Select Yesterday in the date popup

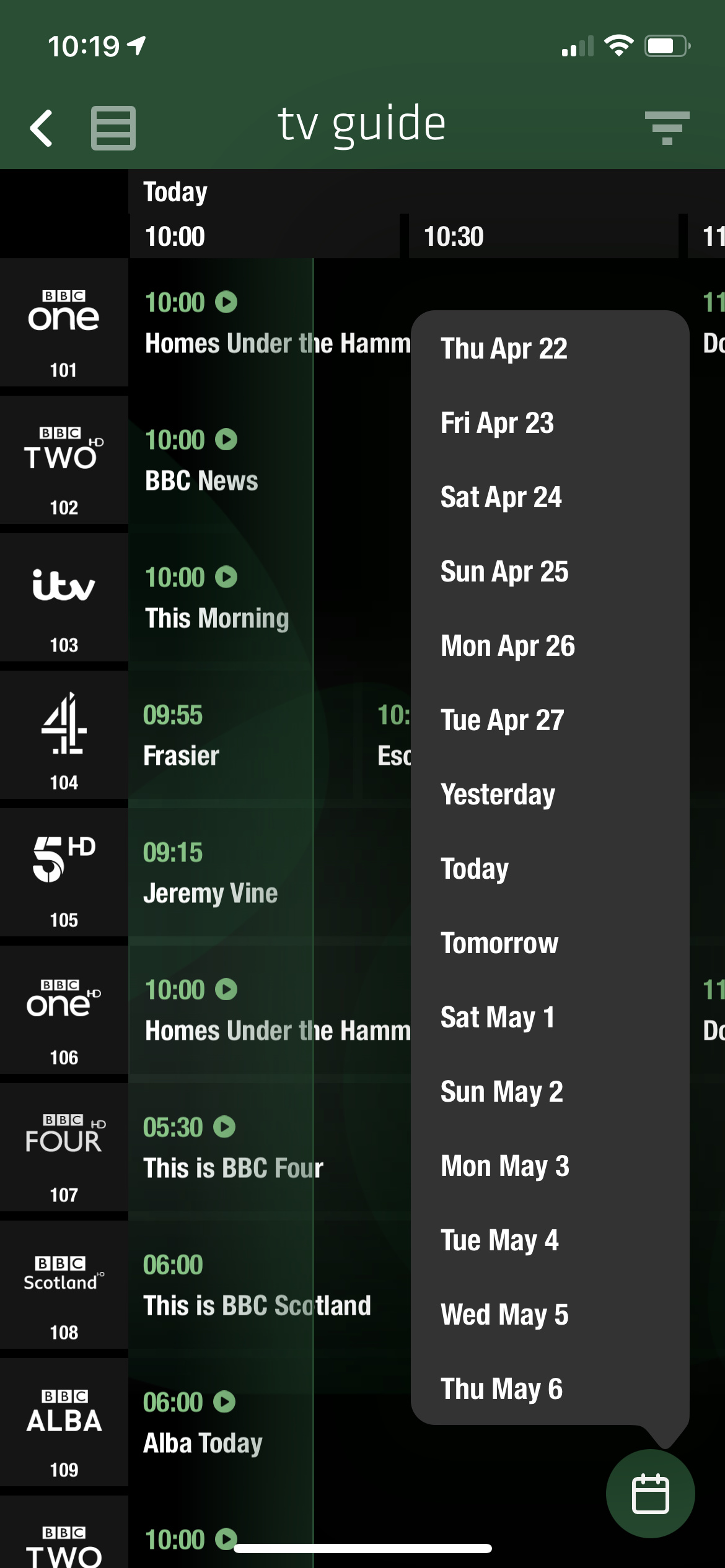tap(498, 795)
